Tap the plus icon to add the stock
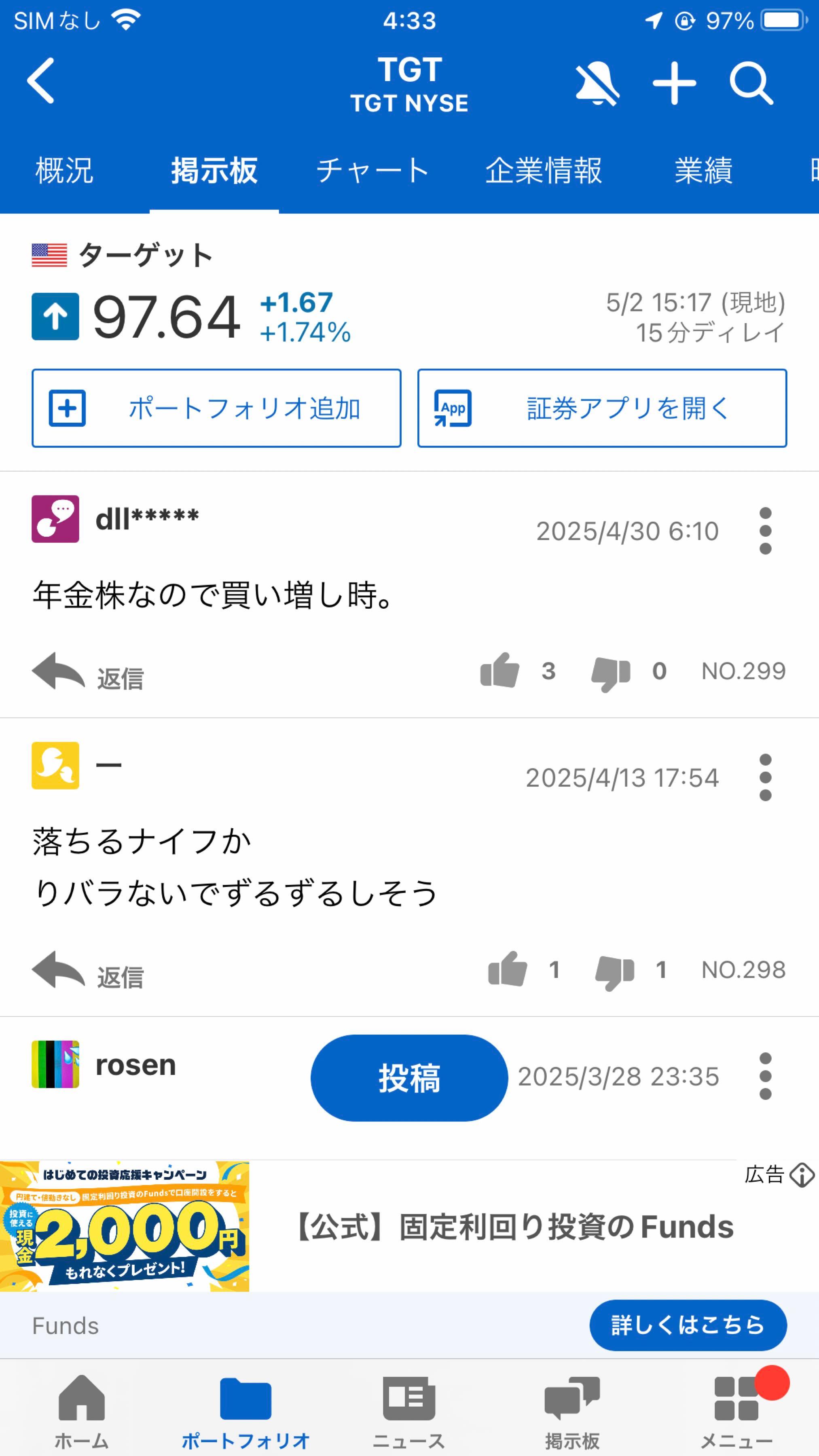This screenshot has height=1456, width=819. [676, 82]
